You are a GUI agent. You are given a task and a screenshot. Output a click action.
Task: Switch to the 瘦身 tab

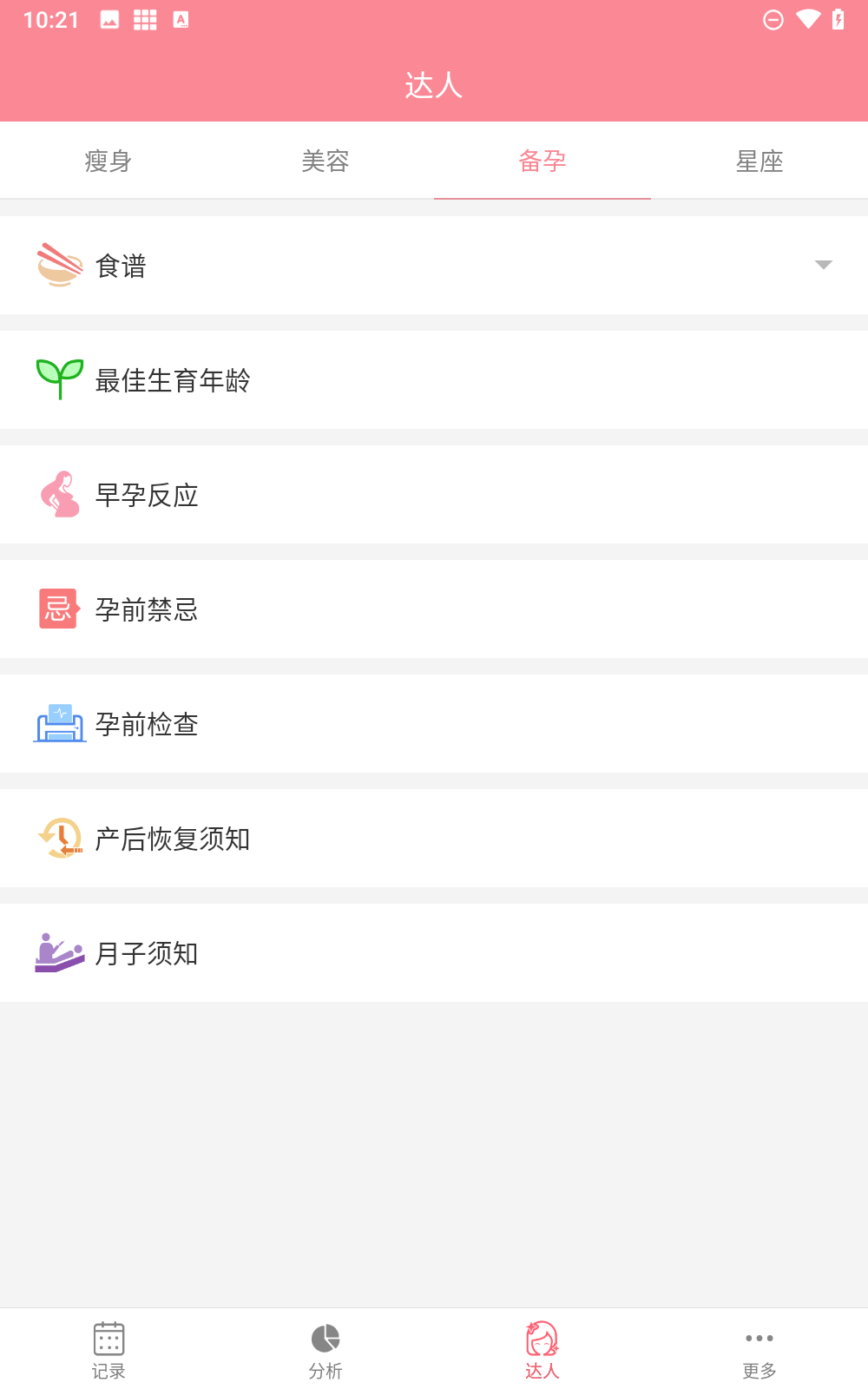(108, 161)
